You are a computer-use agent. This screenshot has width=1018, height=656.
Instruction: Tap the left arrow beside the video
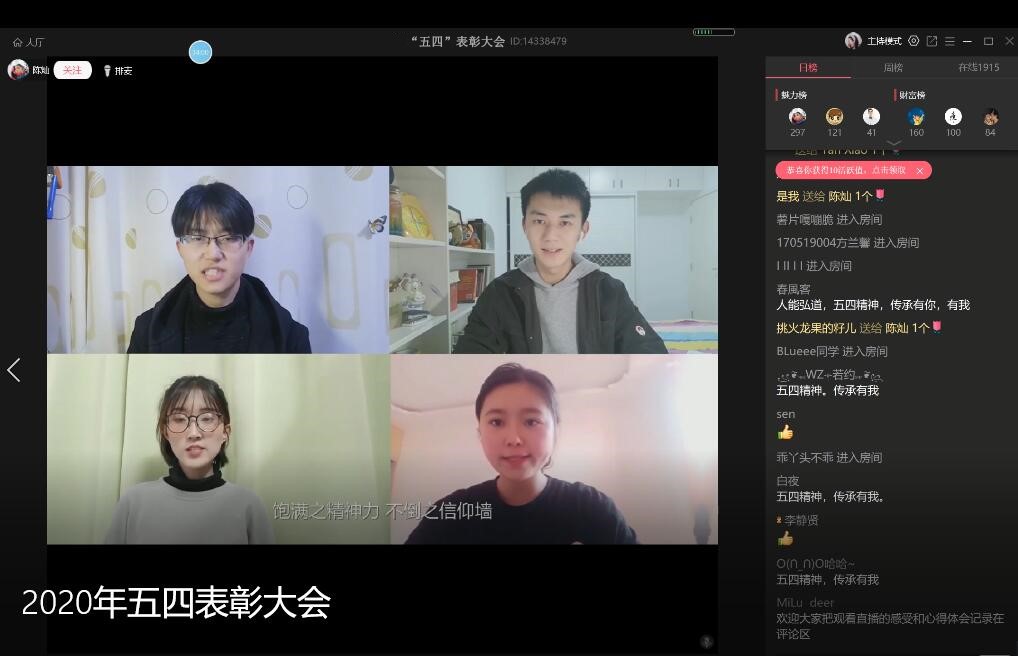pyautogui.click(x=14, y=370)
